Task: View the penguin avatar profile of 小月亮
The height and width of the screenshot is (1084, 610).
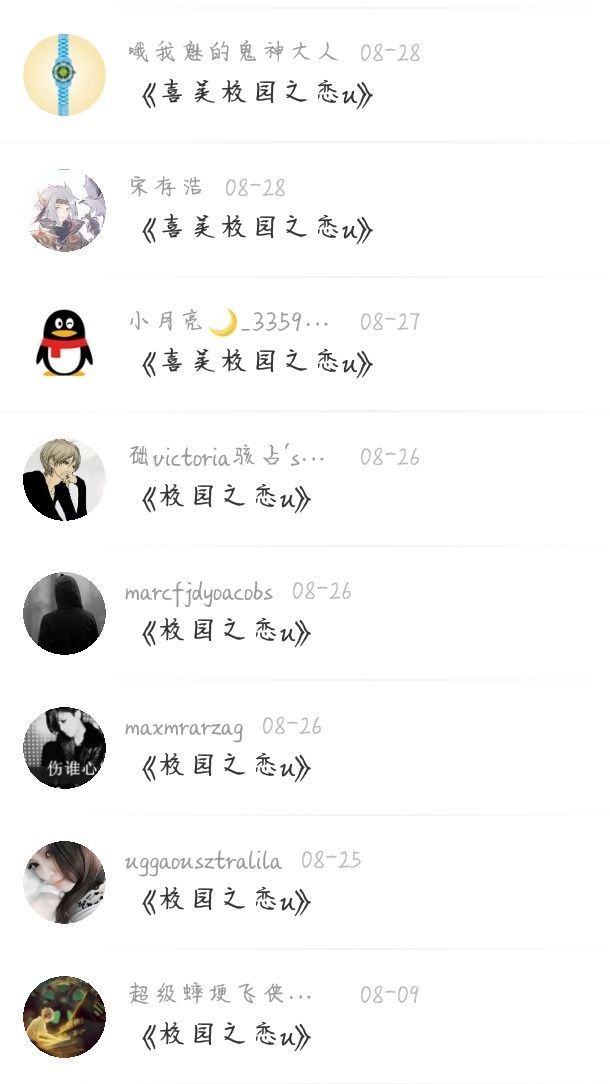Action: [64, 343]
